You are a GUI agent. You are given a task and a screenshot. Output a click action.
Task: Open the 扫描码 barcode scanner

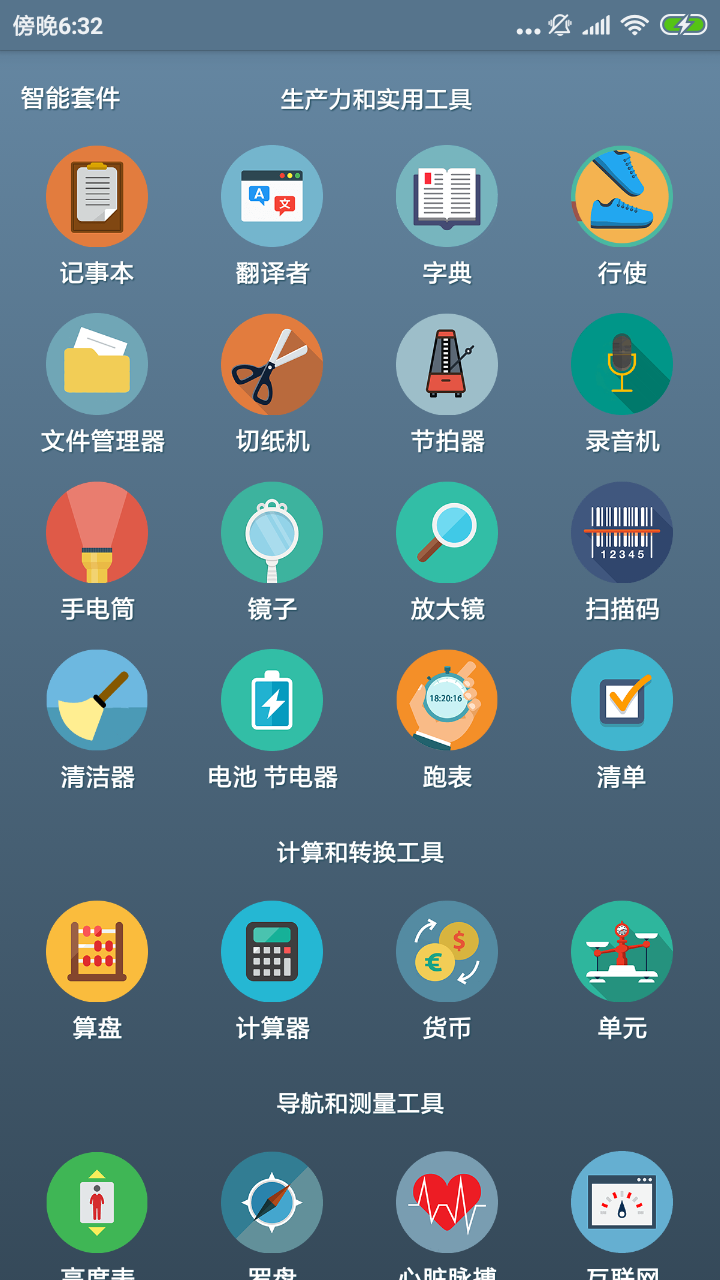click(x=622, y=532)
